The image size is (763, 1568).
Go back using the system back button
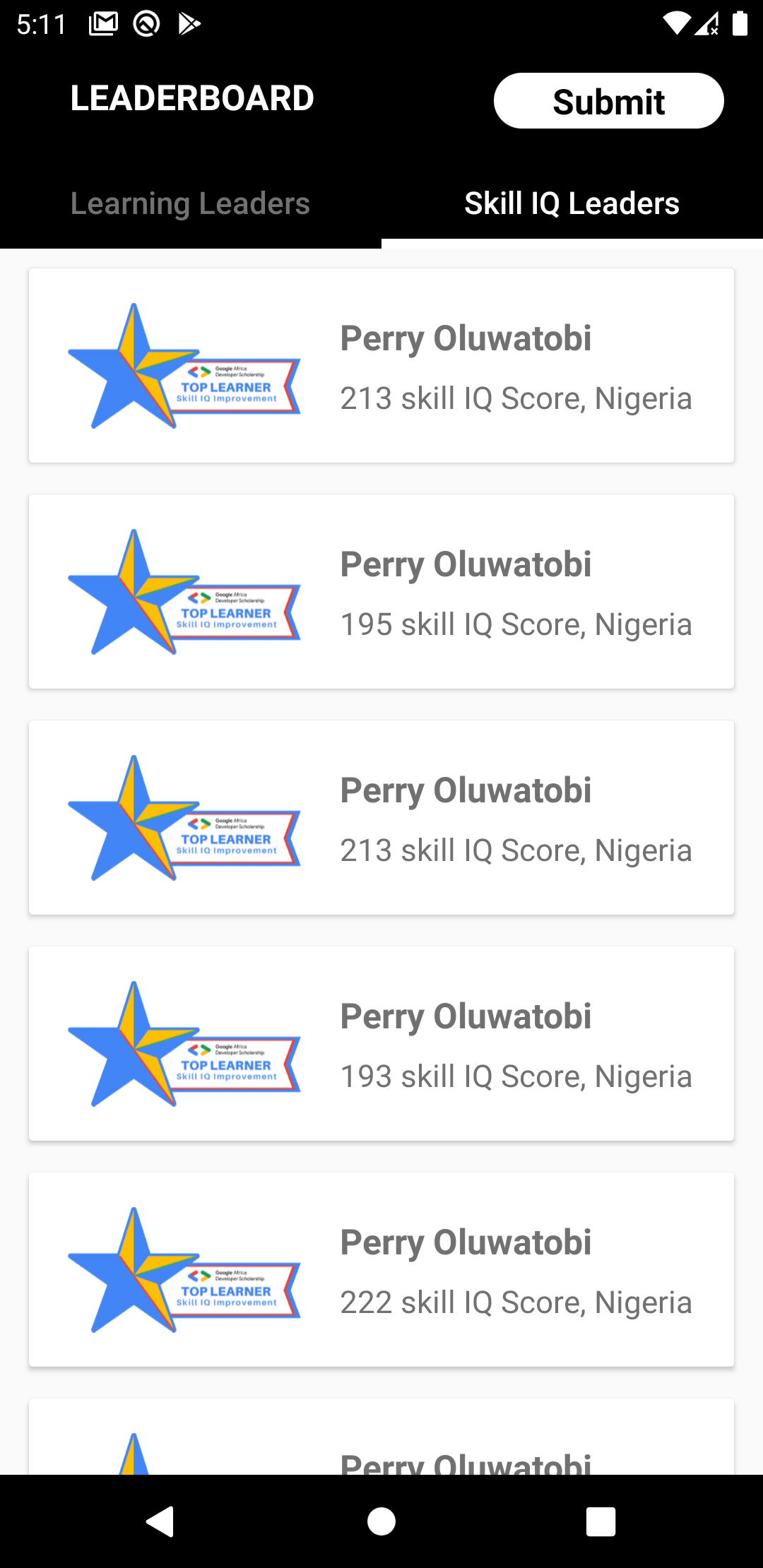161,1521
